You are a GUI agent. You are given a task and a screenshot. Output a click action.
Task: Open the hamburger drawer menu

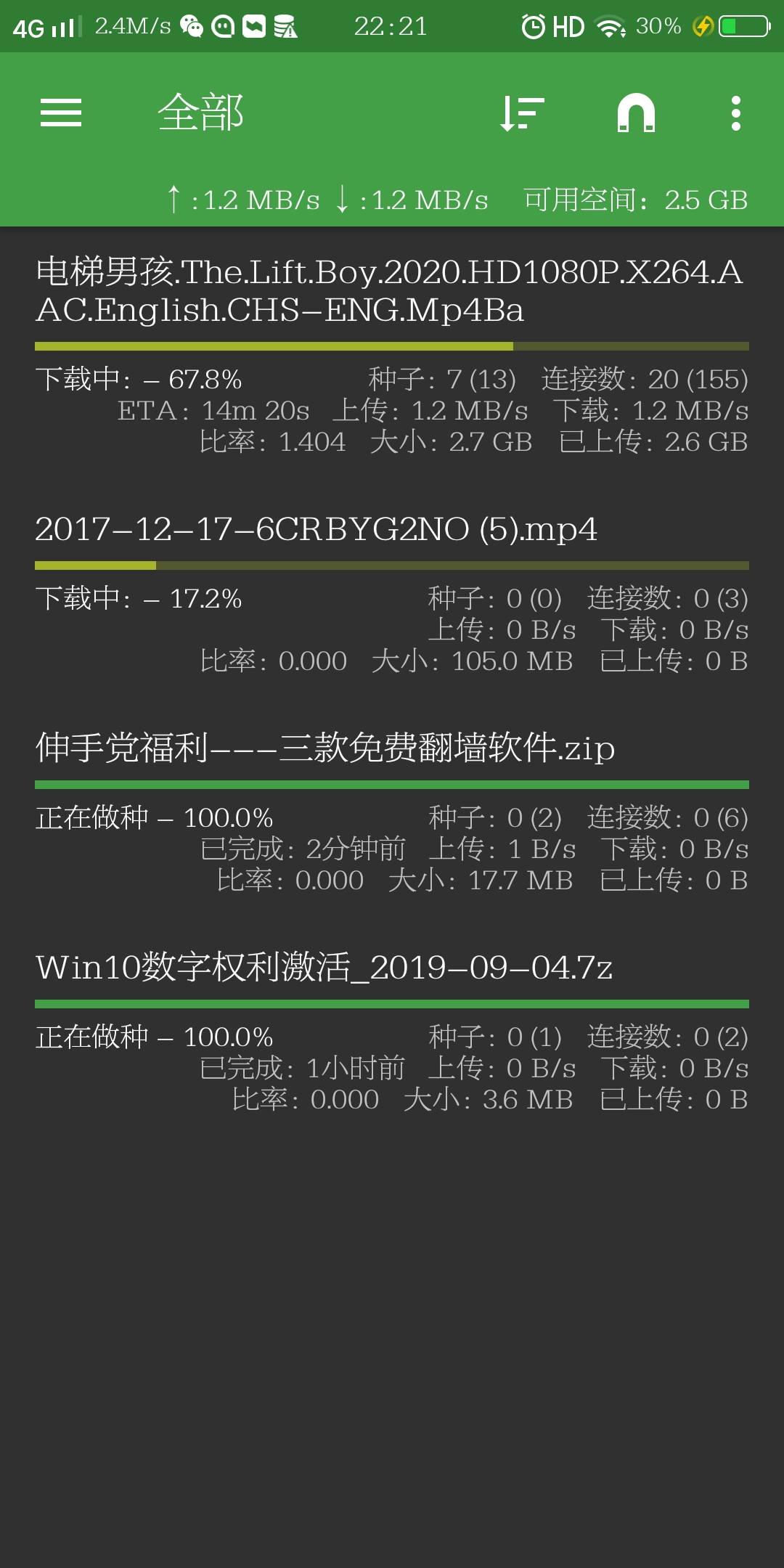[x=61, y=113]
